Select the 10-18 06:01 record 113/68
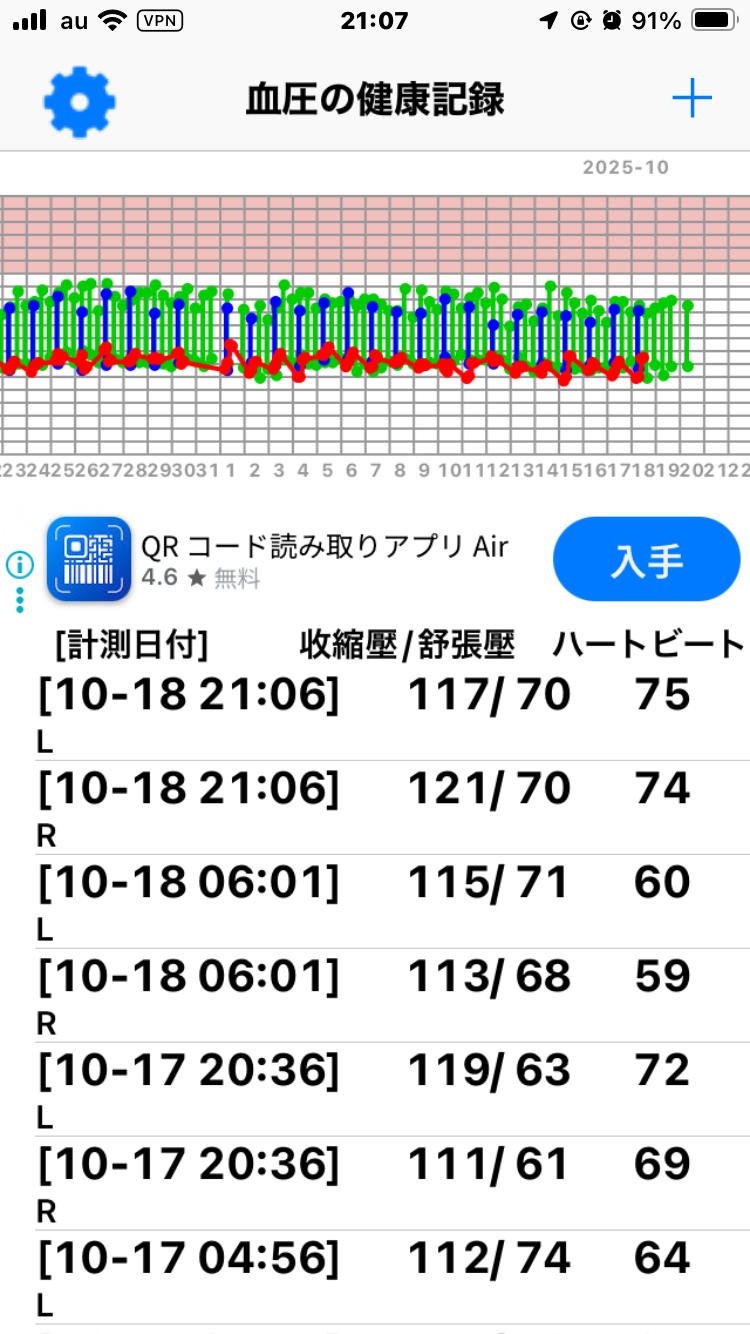Image resolution: width=750 pixels, height=1334 pixels. tap(375, 994)
